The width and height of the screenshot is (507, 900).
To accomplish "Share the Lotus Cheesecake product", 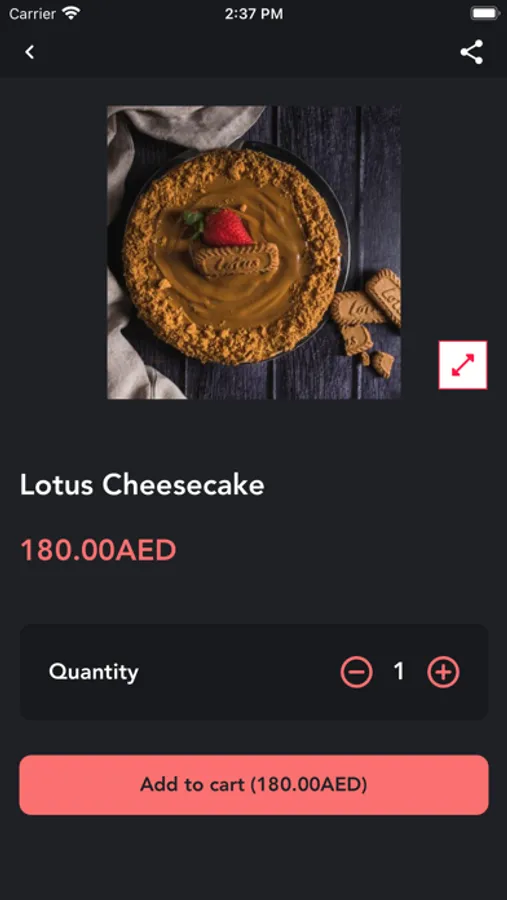I will [x=471, y=52].
